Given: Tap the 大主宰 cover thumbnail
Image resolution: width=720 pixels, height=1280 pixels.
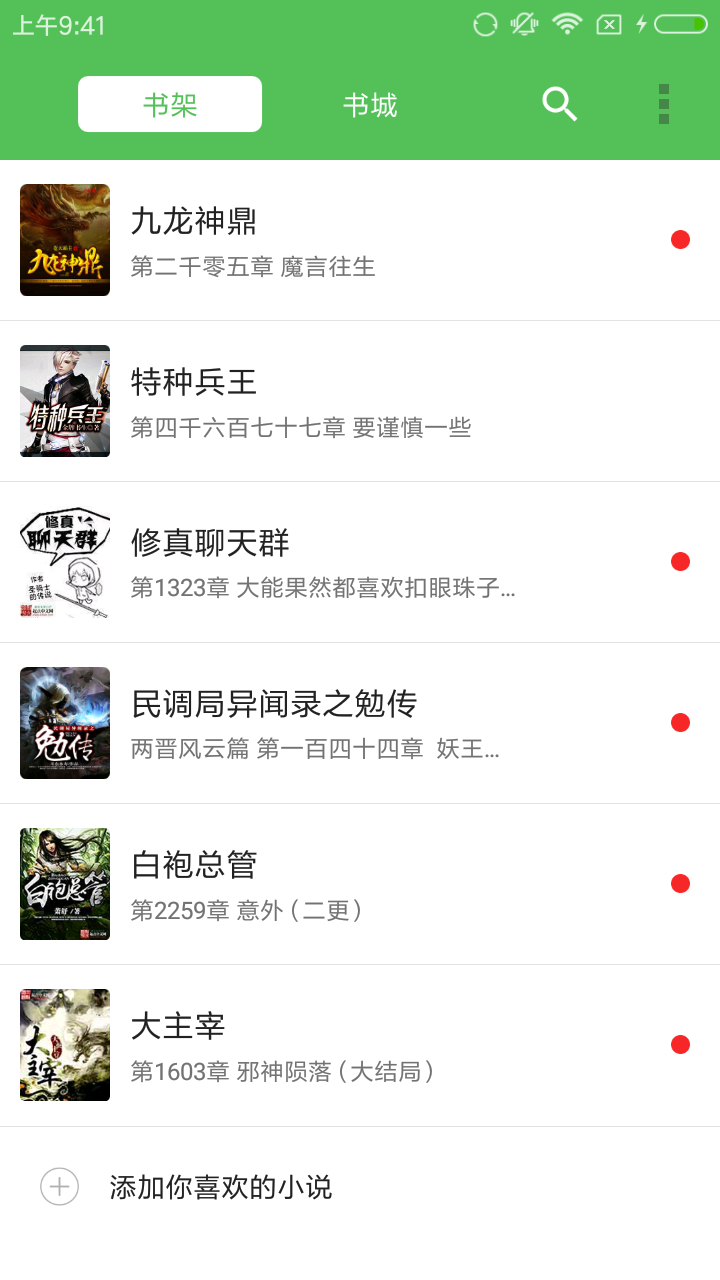Looking at the screenshot, I should [64, 1044].
